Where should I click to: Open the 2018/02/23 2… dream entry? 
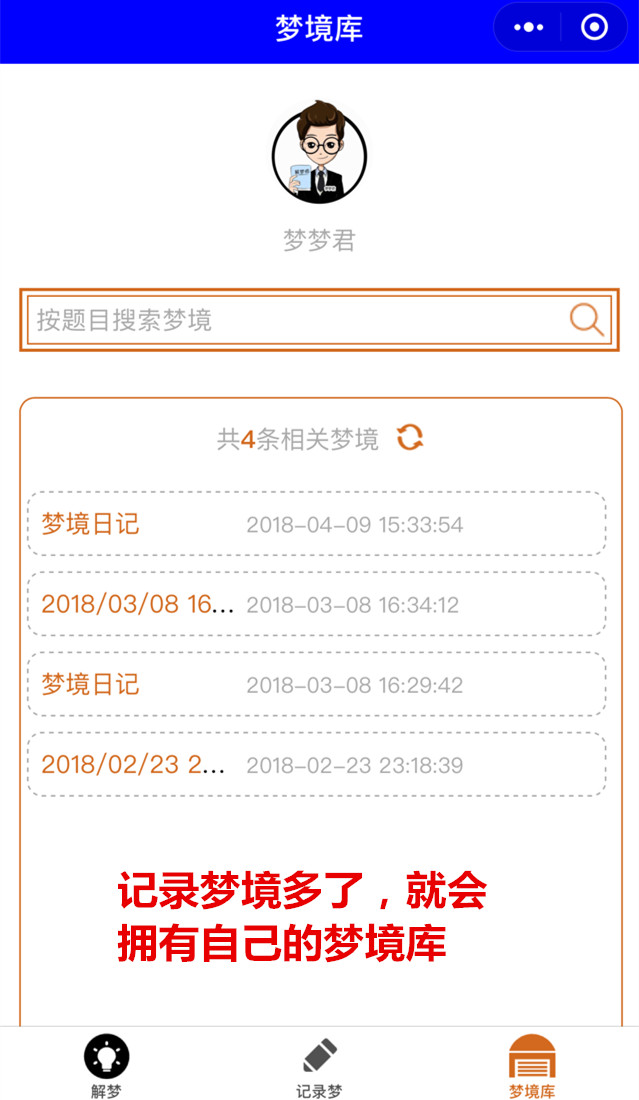[x=316, y=765]
